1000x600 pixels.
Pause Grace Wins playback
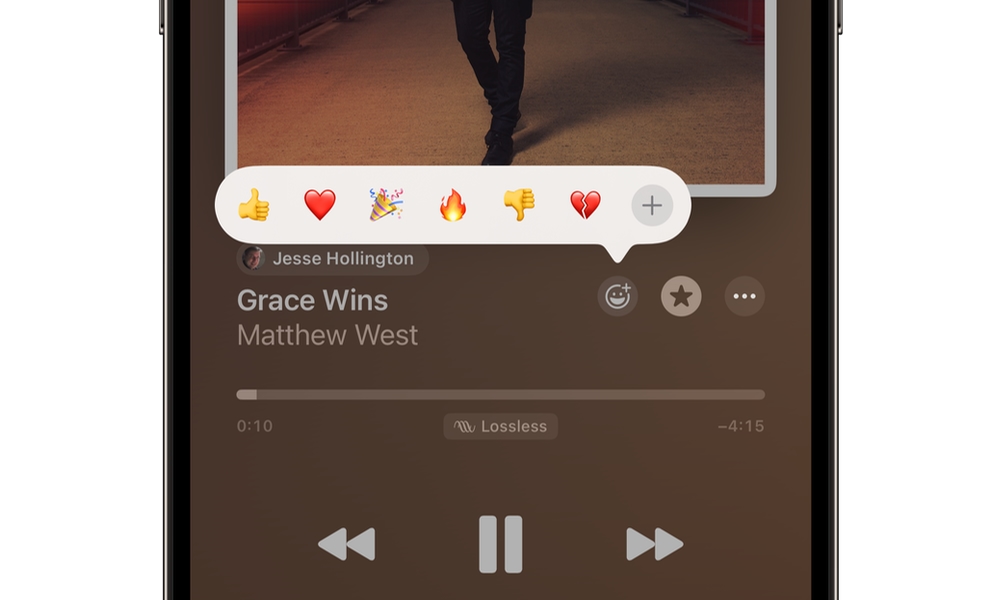(x=500, y=544)
